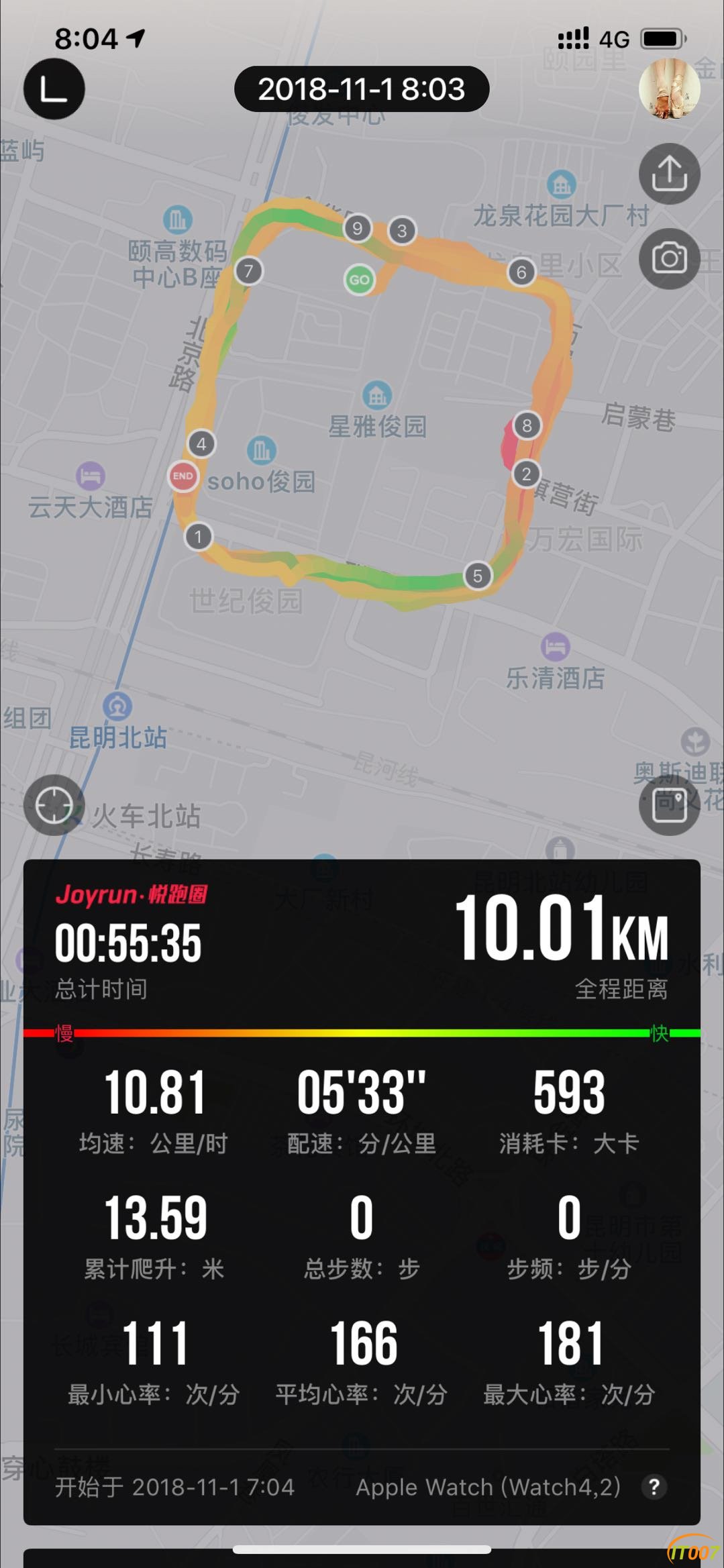Tap the square layout button near the map
The width and height of the screenshot is (724, 1568).
pos(669,804)
